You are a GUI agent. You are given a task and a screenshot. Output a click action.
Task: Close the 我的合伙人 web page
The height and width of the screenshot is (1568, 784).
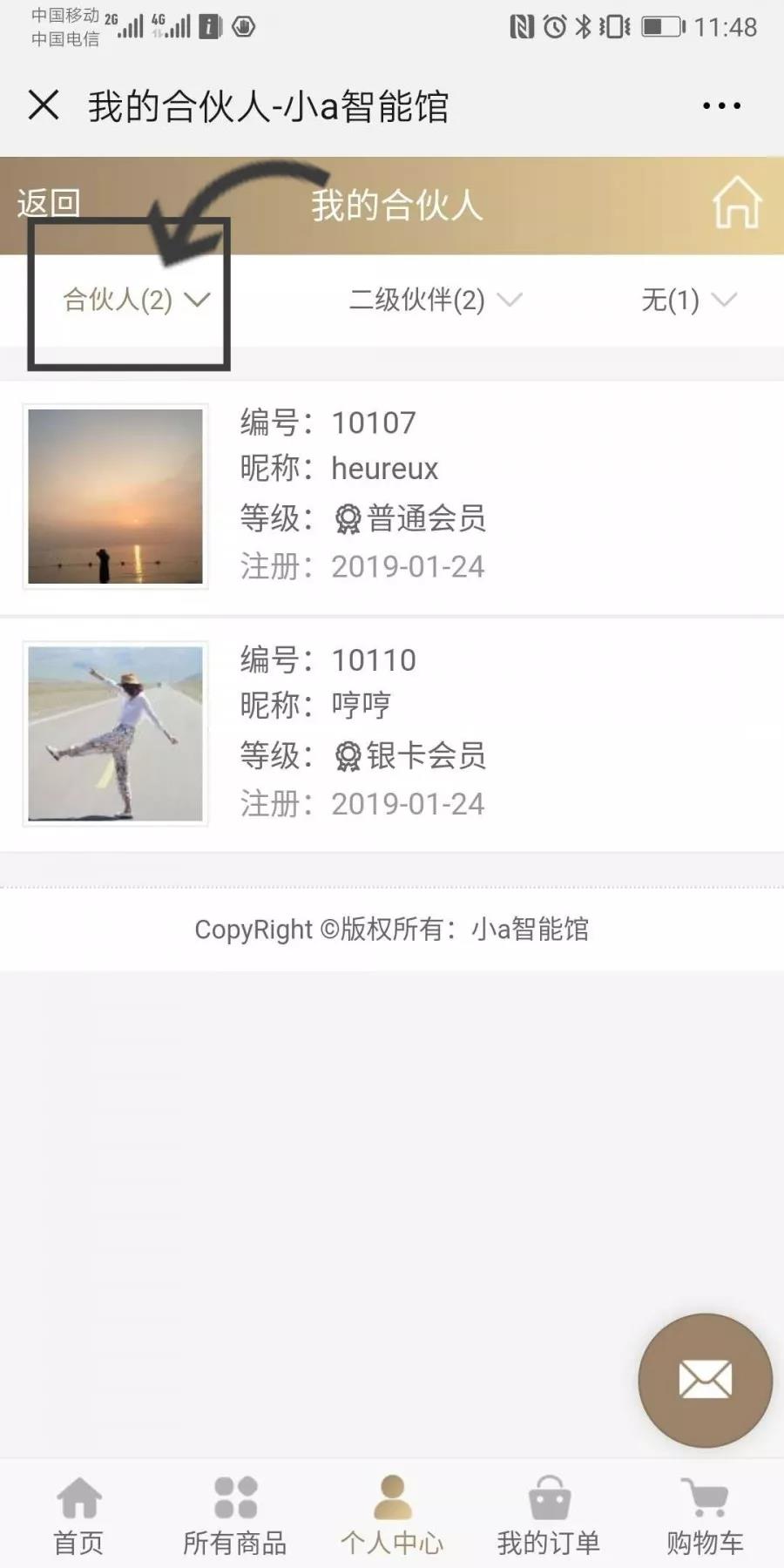pos(44,105)
